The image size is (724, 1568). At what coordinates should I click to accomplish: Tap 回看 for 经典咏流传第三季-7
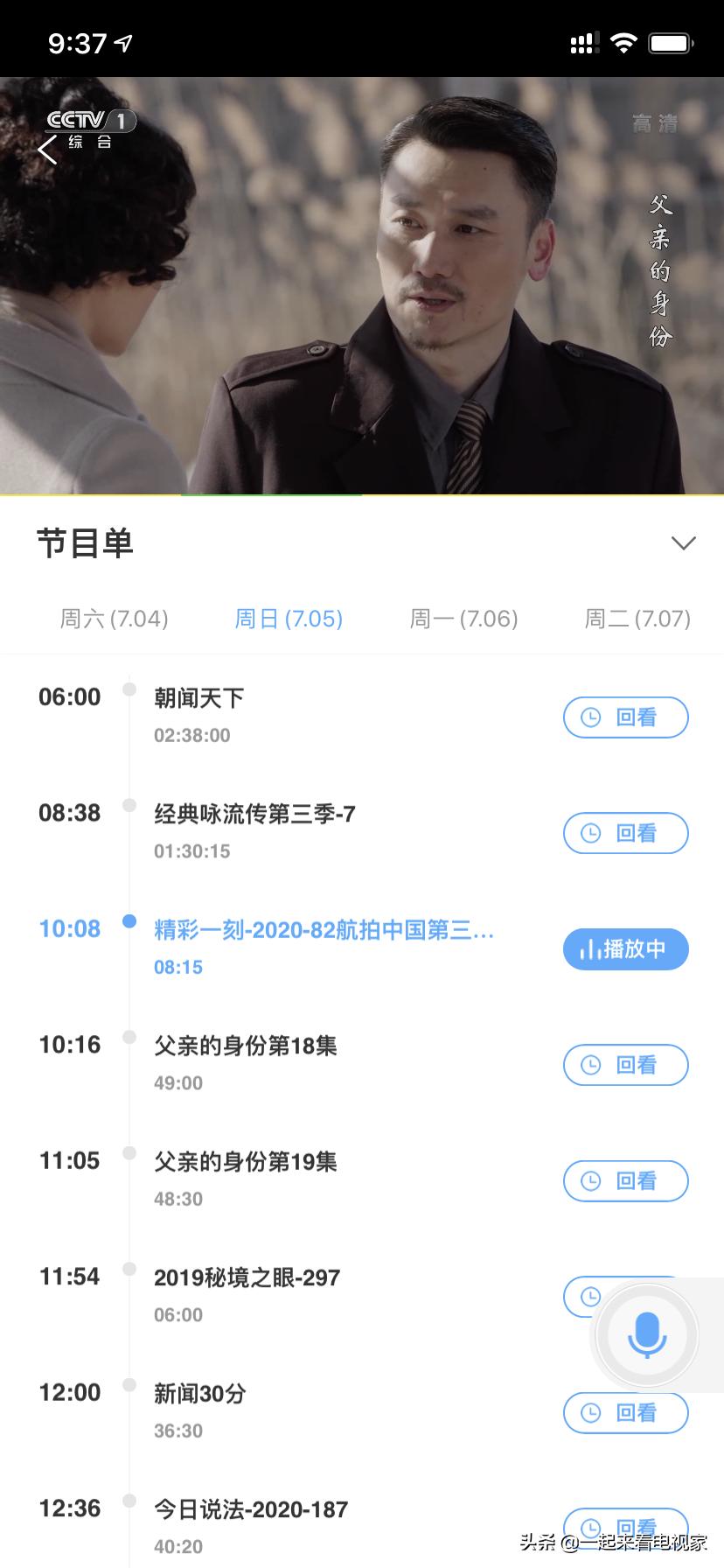coord(625,833)
